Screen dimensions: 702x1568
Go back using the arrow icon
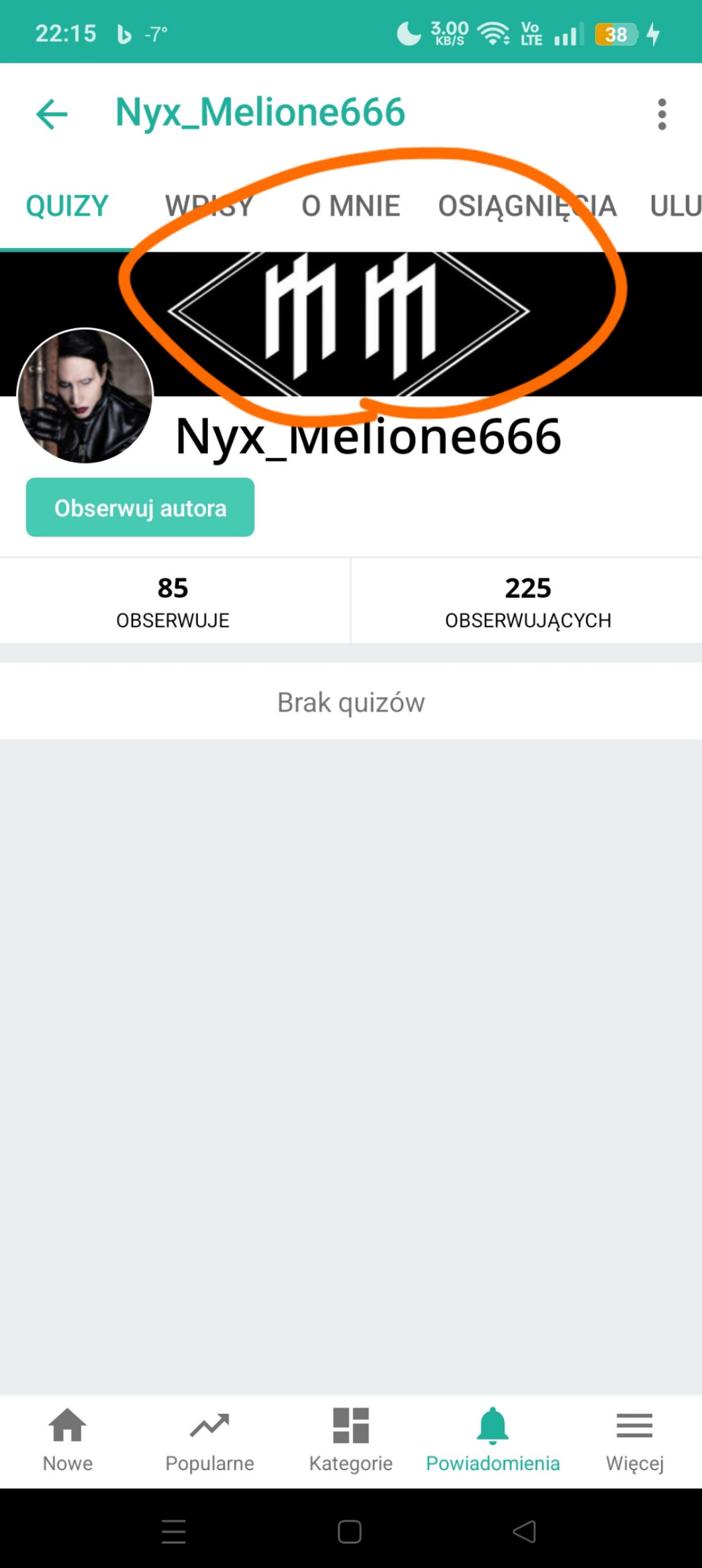coord(52,114)
